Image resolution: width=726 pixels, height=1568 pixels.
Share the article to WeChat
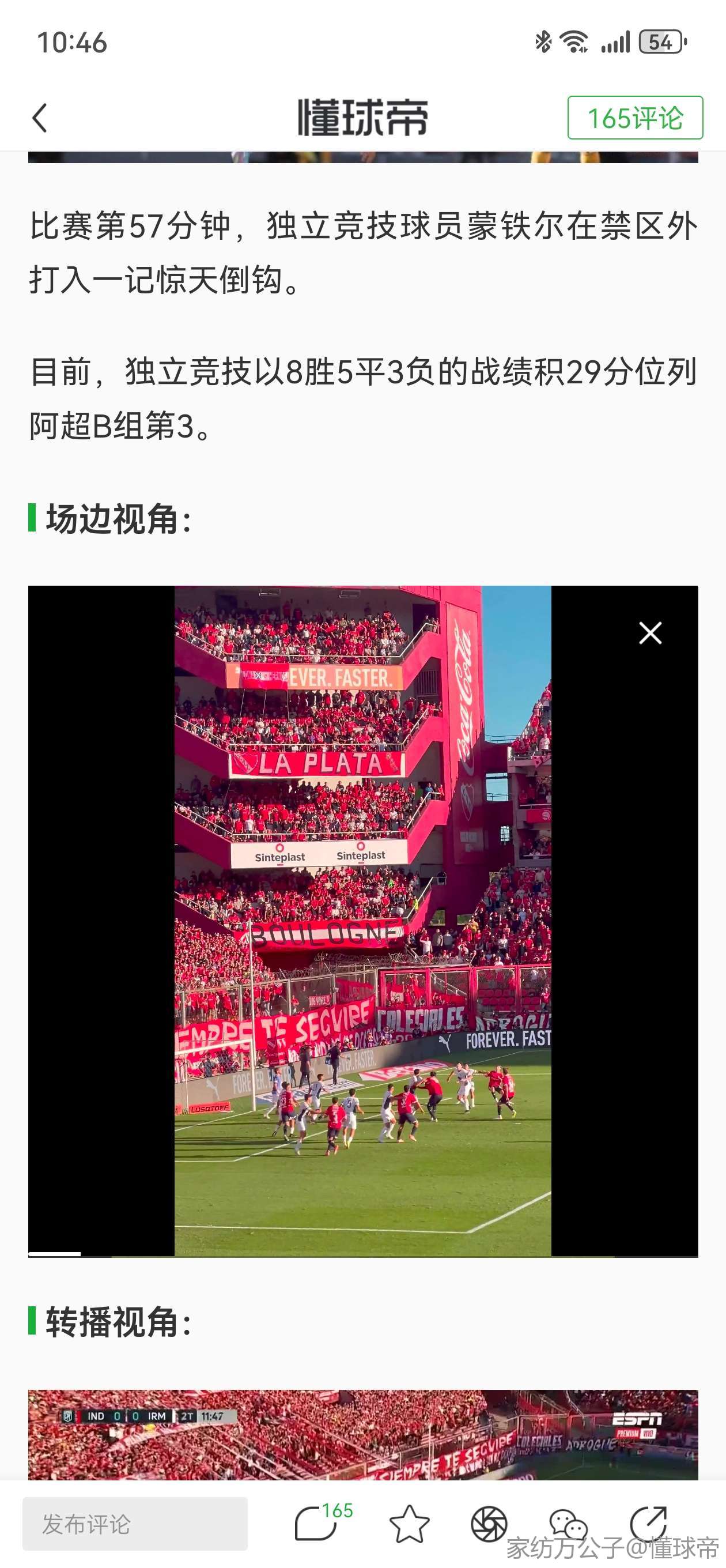point(568,1524)
